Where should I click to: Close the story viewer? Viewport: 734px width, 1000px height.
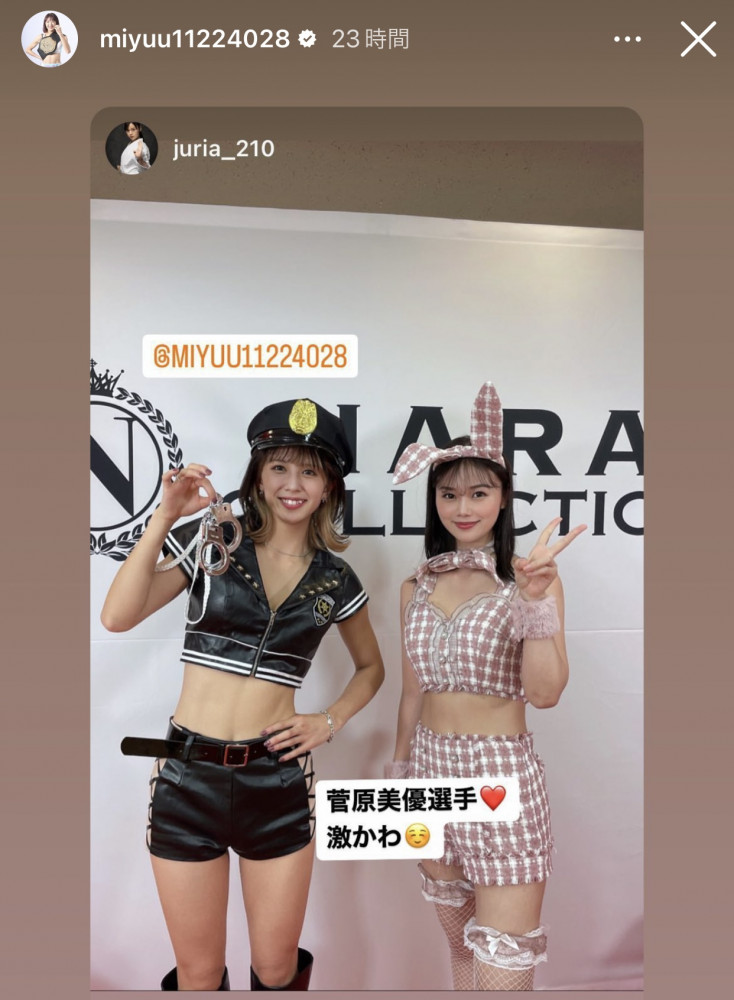[x=698, y=39]
